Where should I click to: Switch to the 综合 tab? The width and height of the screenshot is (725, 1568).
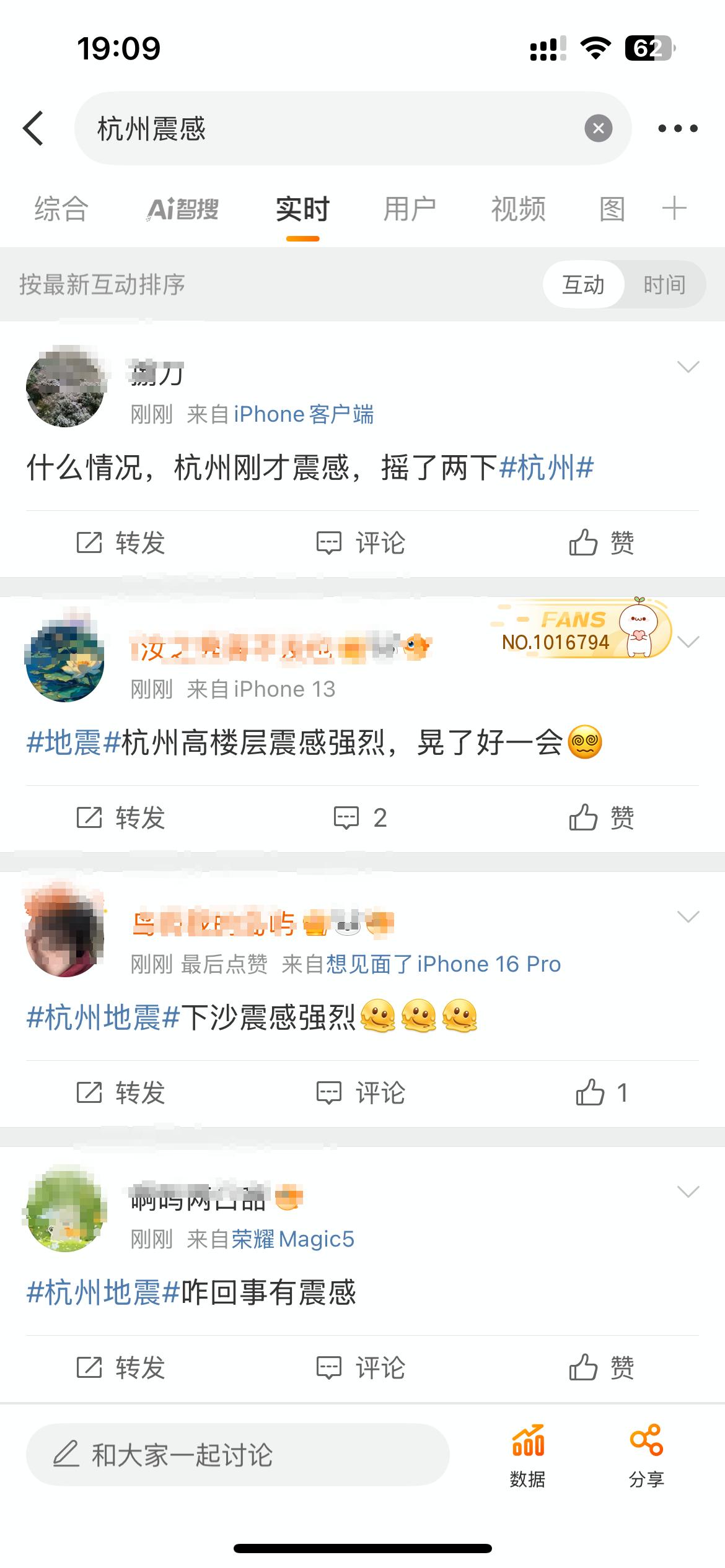[x=61, y=209]
